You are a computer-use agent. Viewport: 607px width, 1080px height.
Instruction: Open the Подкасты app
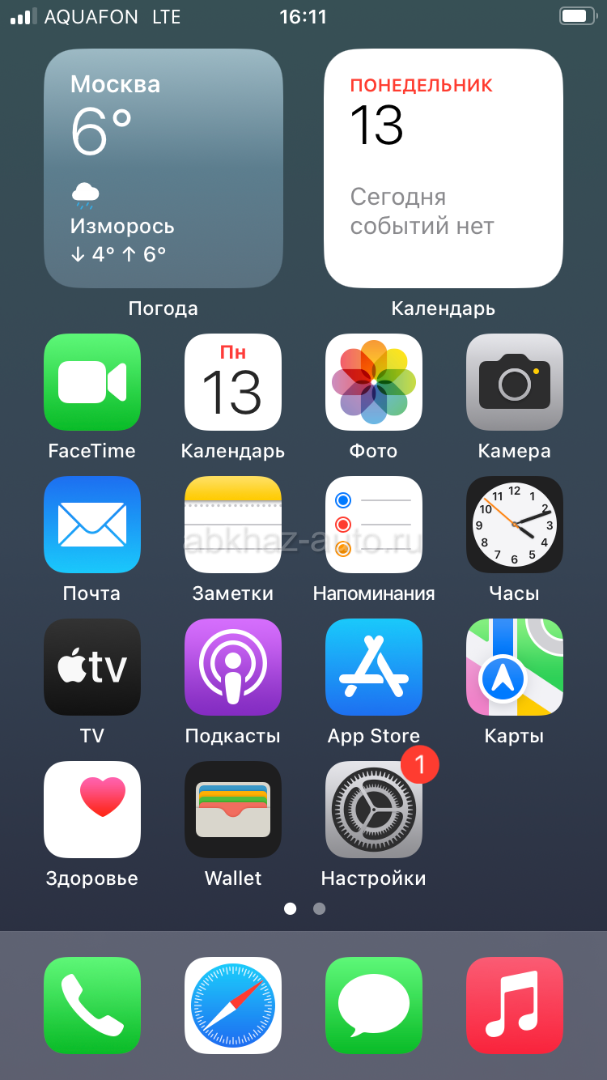click(233, 667)
